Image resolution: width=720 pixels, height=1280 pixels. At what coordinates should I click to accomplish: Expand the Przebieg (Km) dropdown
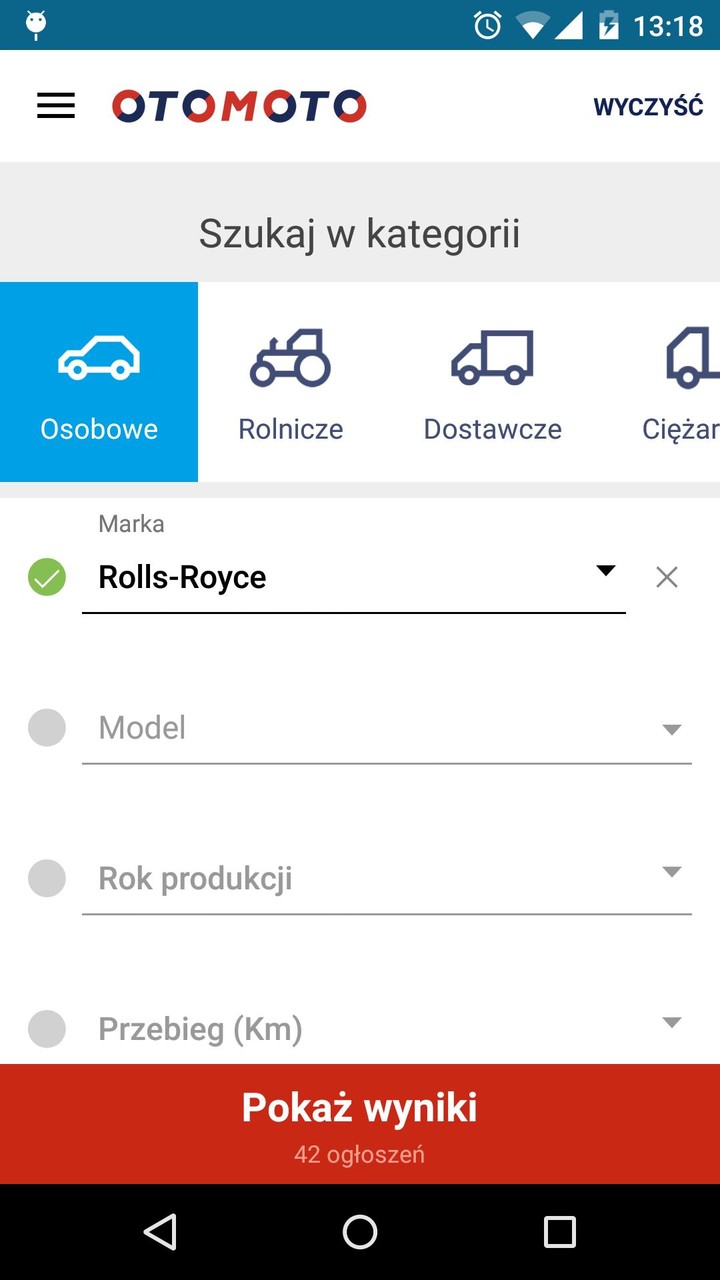pos(670,1021)
